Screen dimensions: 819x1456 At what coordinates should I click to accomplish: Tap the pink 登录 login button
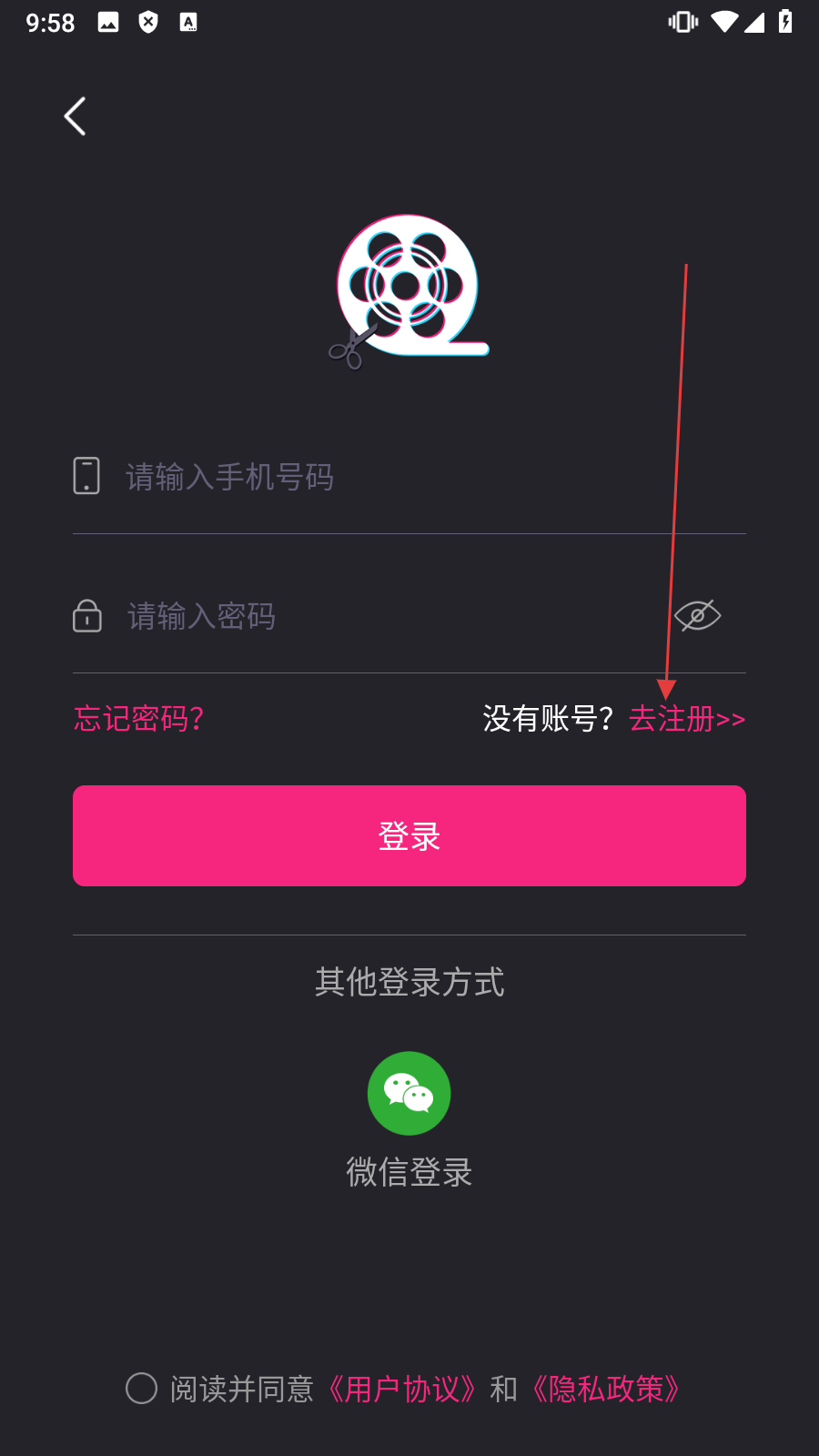[x=409, y=835]
